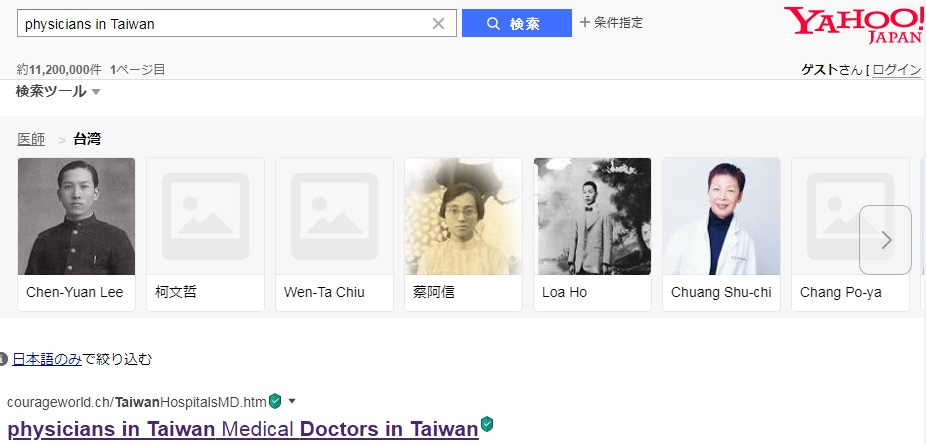Viewport: 926px width, 445px height.
Task: Open physicians in Taiwan Medical Doctors result
Action: [242, 429]
